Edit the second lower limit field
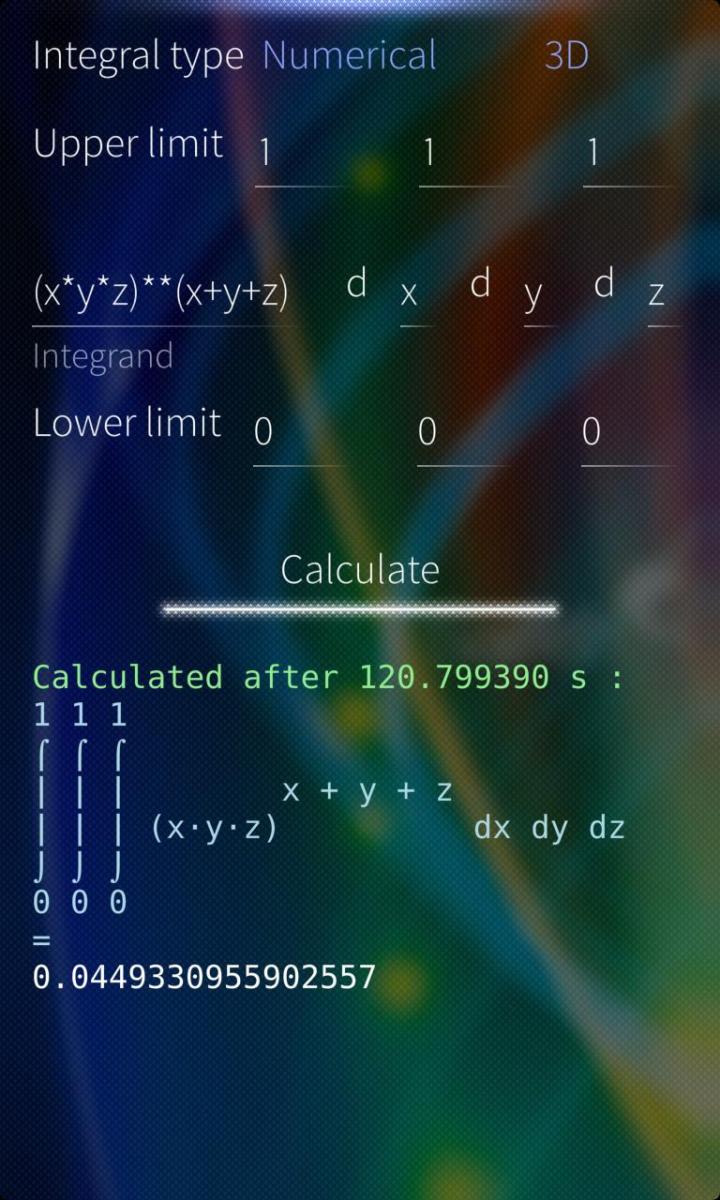This screenshot has height=1200, width=720. point(462,432)
